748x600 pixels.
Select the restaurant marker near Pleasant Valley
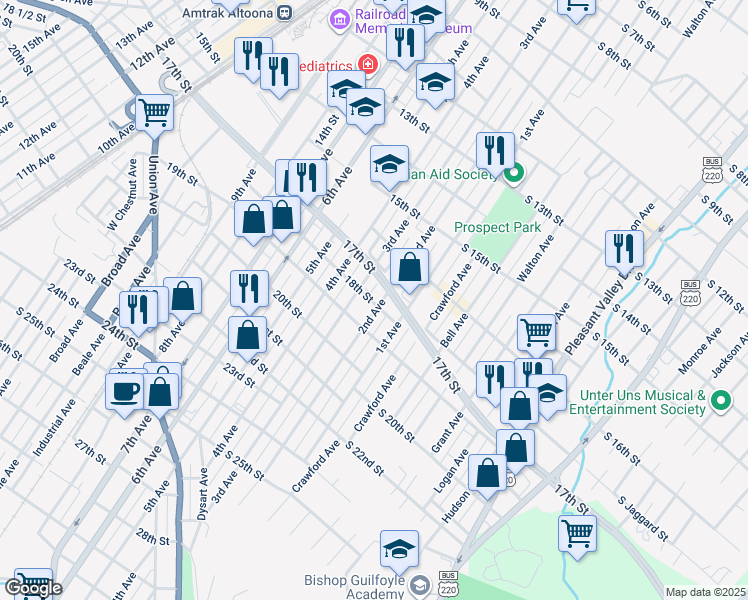point(624,248)
